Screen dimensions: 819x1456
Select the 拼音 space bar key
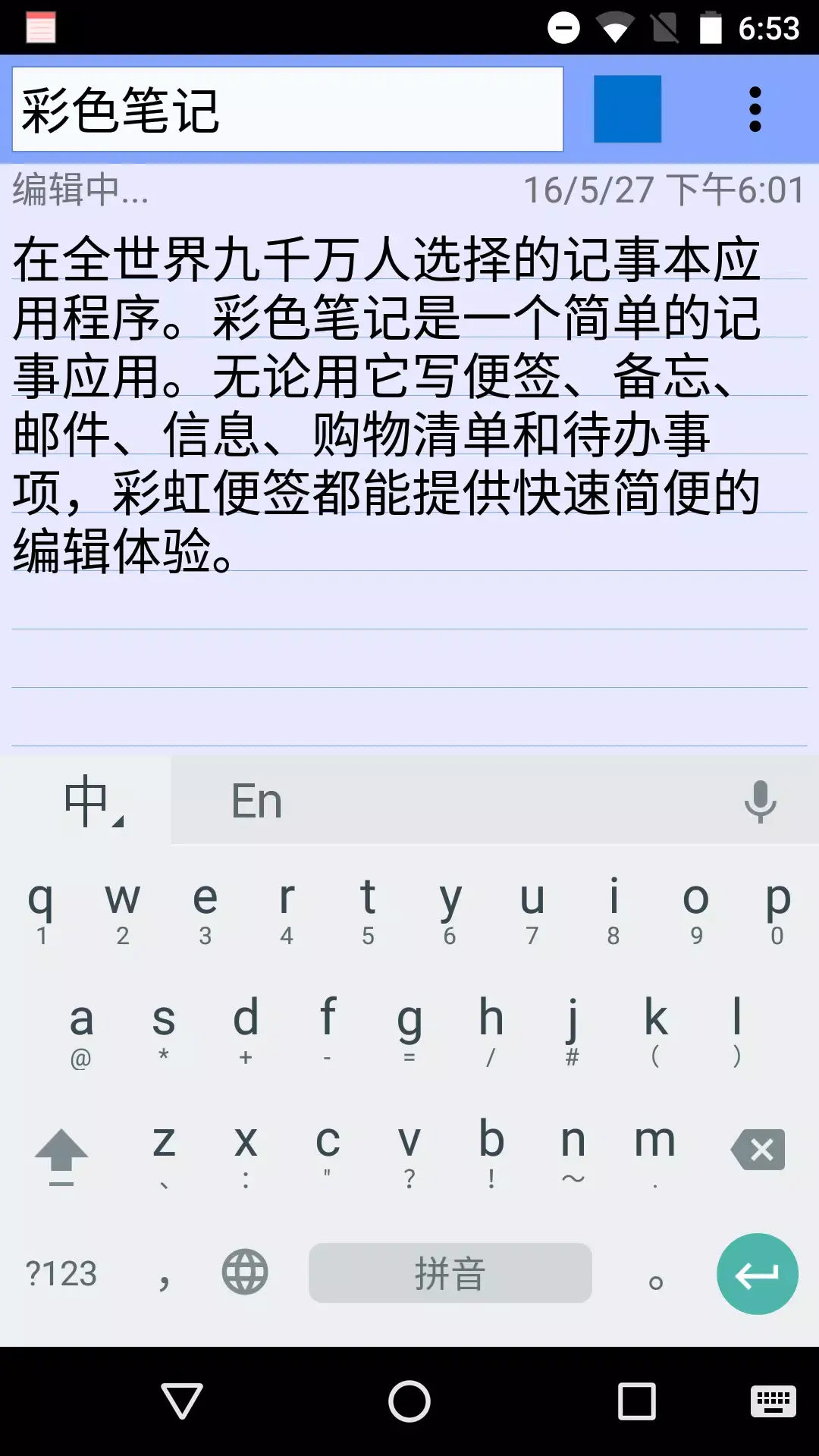click(450, 1273)
